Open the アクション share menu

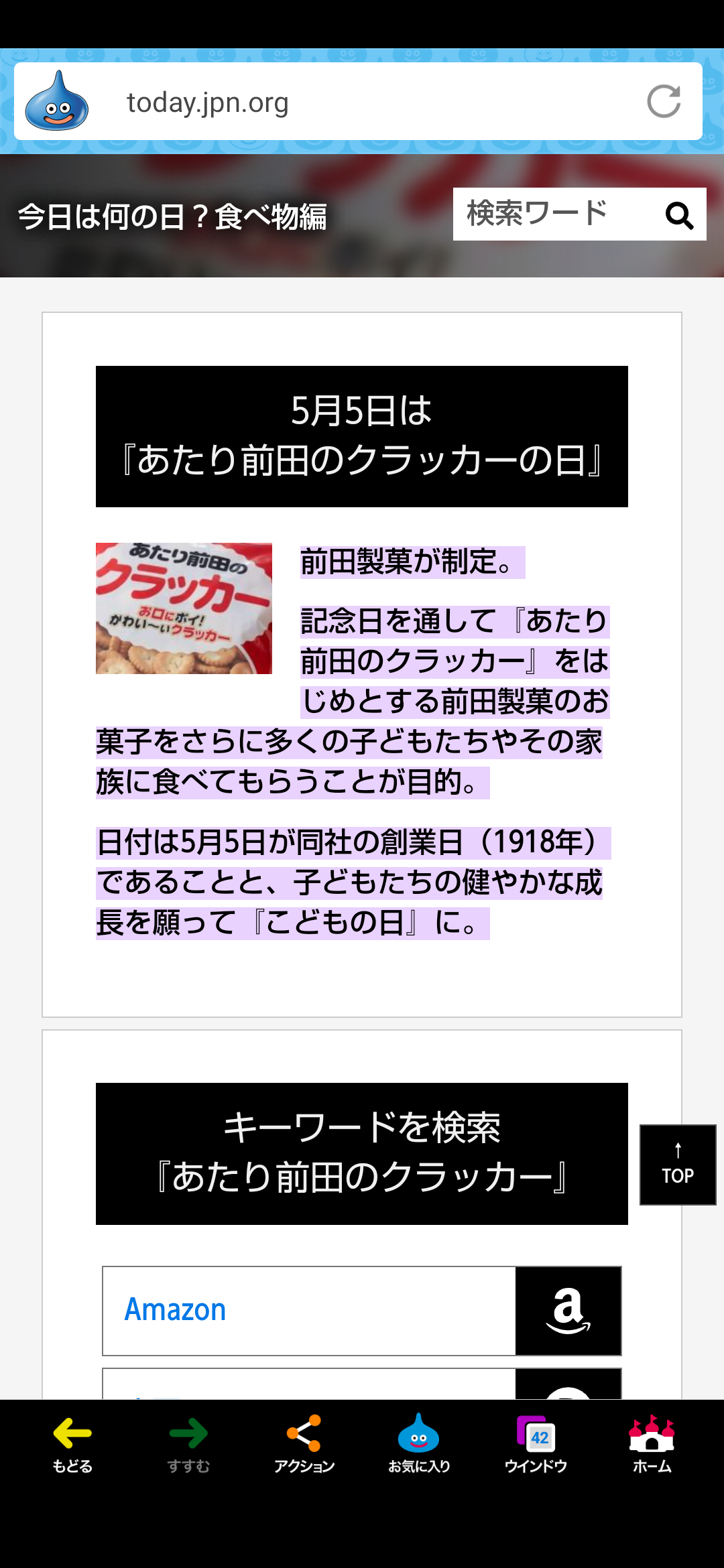(304, 1444)
